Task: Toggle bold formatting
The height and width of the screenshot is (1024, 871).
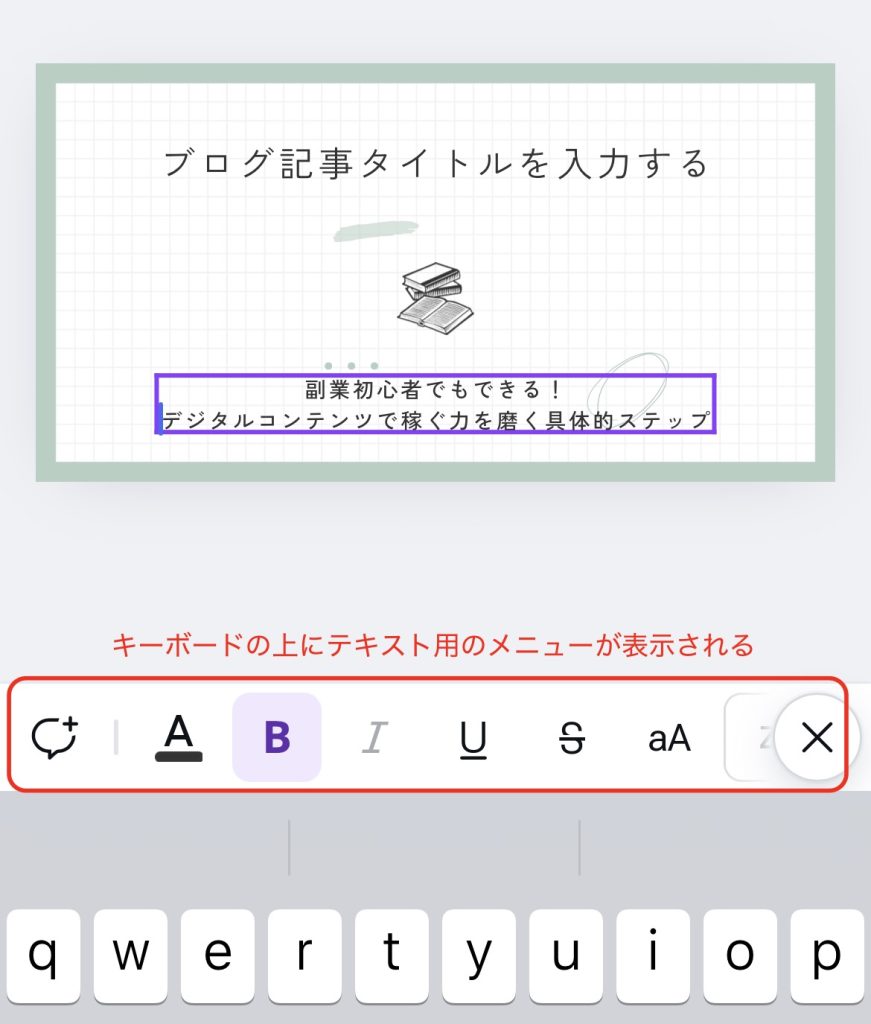Action: 276,737
